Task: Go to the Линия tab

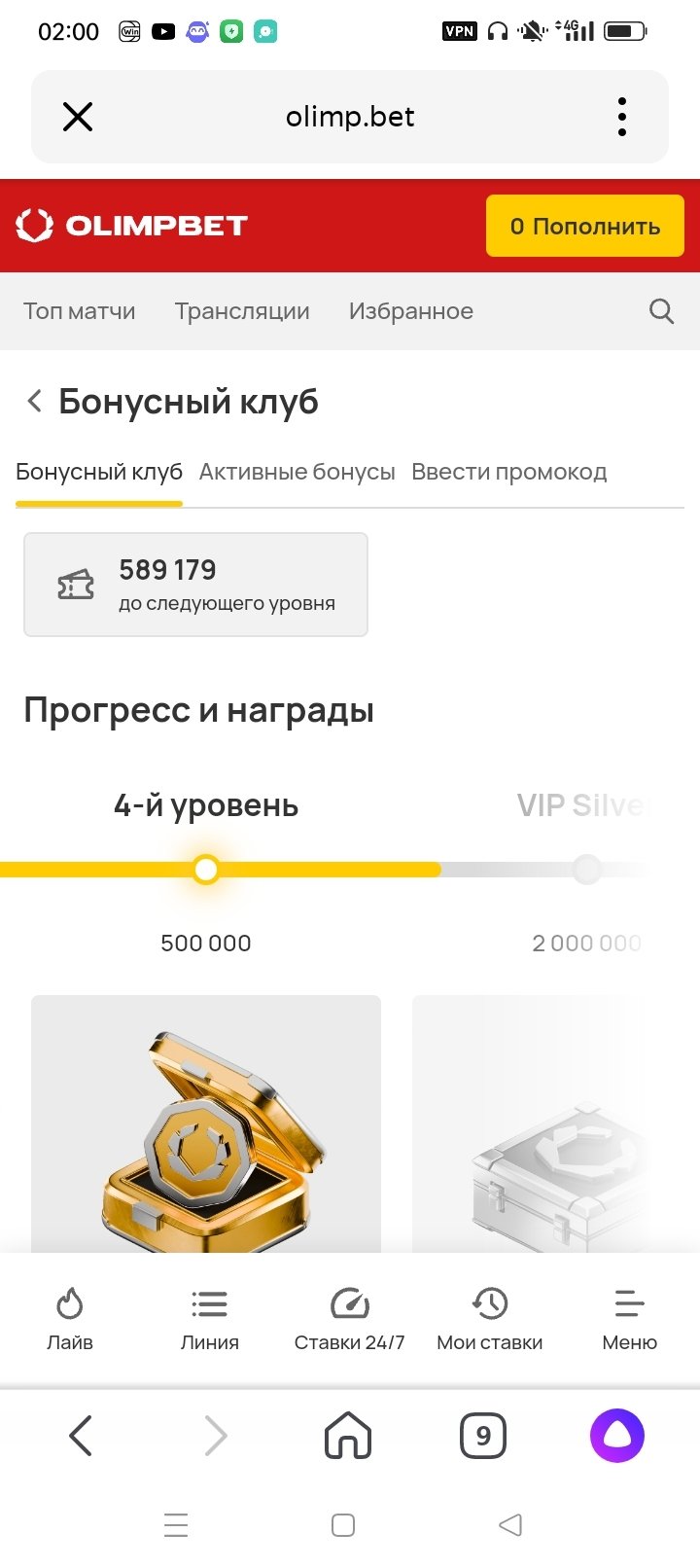Action: coord(210,1319)
